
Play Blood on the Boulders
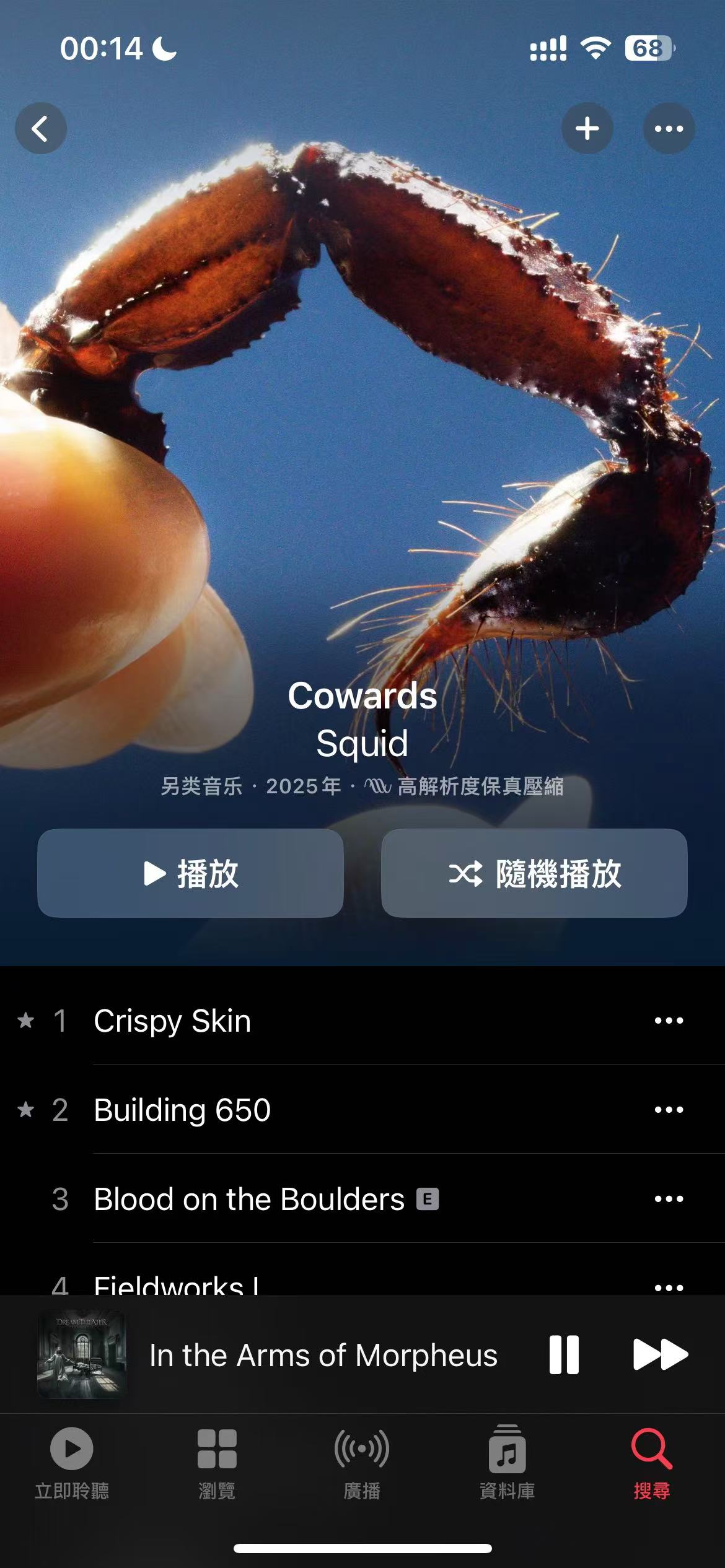[x=249, y=1199]
